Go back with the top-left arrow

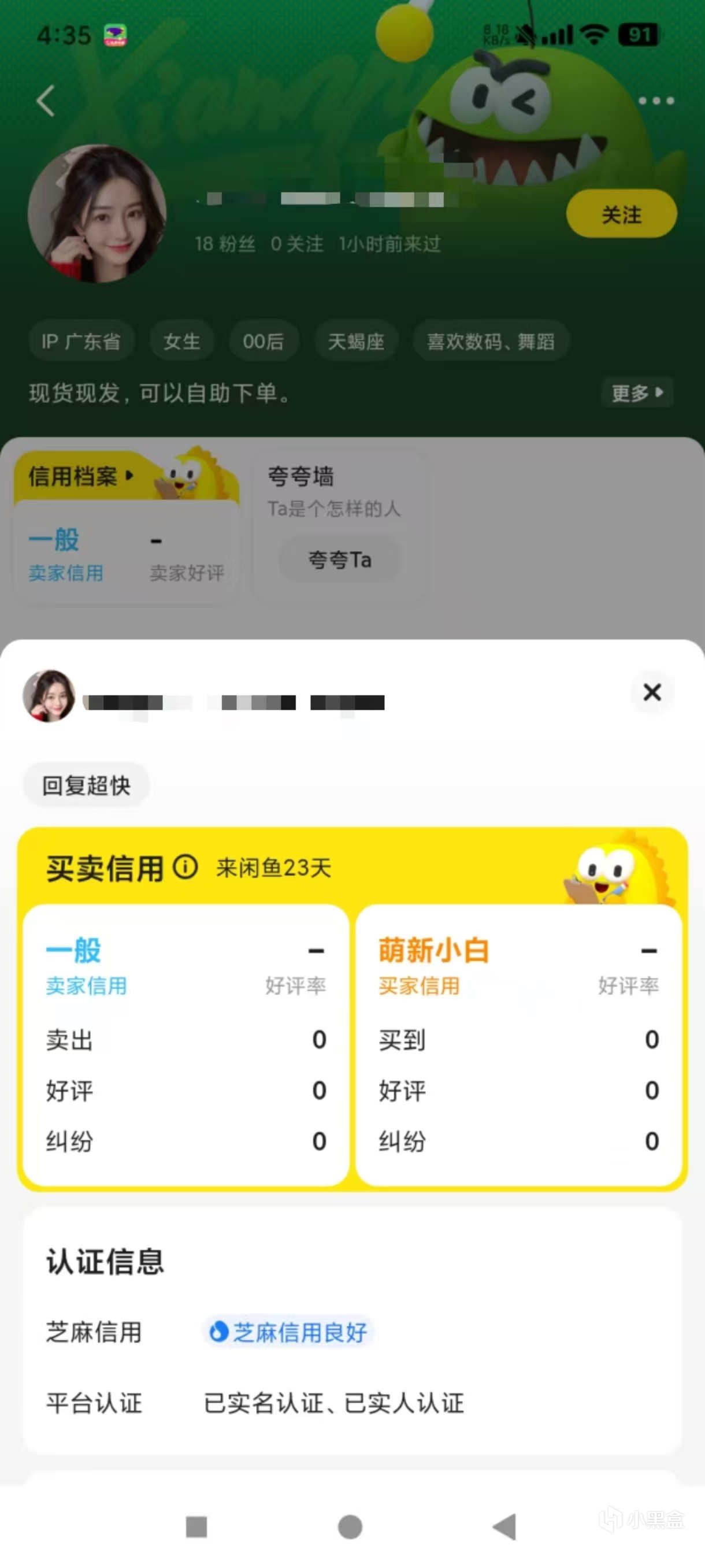pyautogui.click(x=46, y=101)
